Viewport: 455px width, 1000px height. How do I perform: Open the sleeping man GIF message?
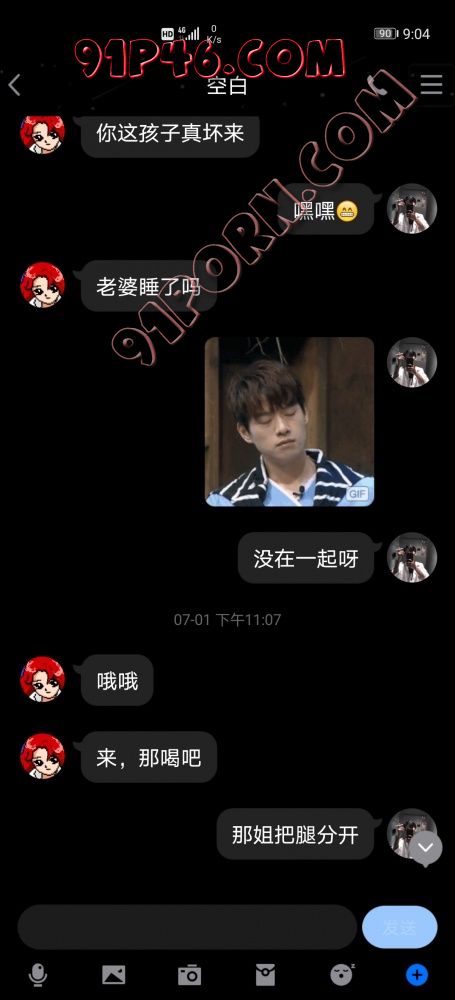(x=289, y=422)
